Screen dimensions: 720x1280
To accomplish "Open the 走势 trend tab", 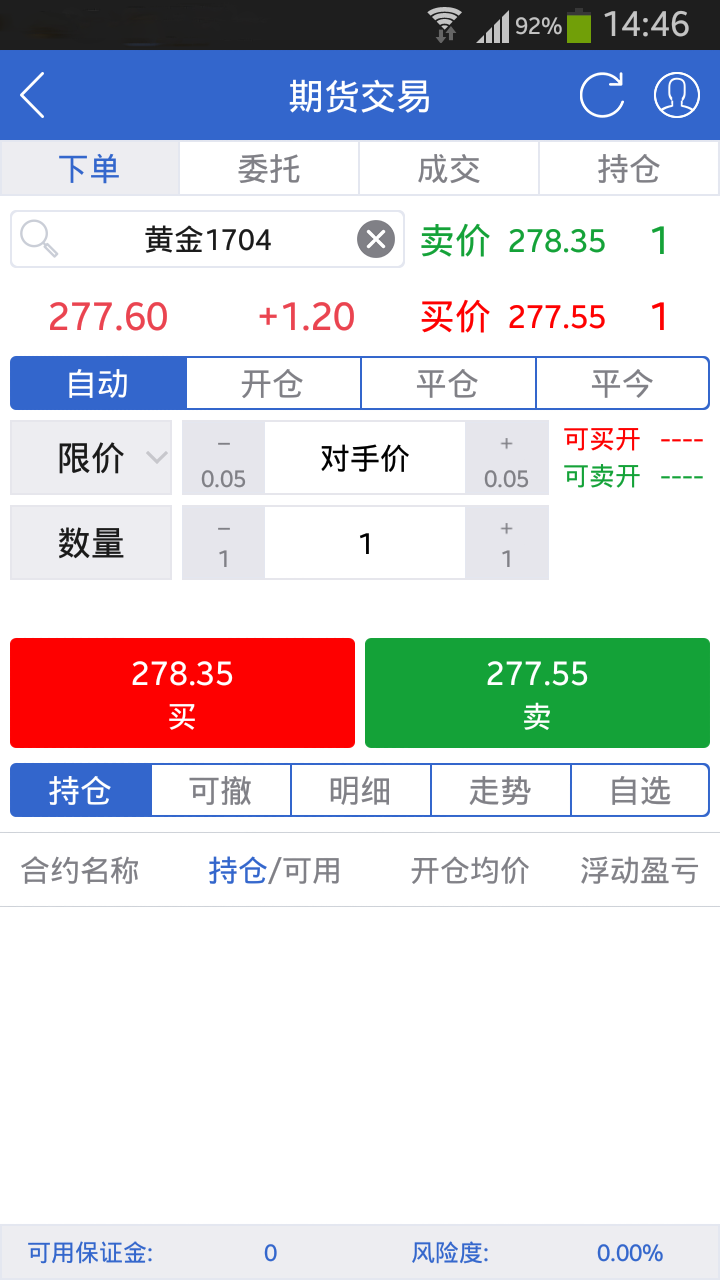I will (500, 791).
